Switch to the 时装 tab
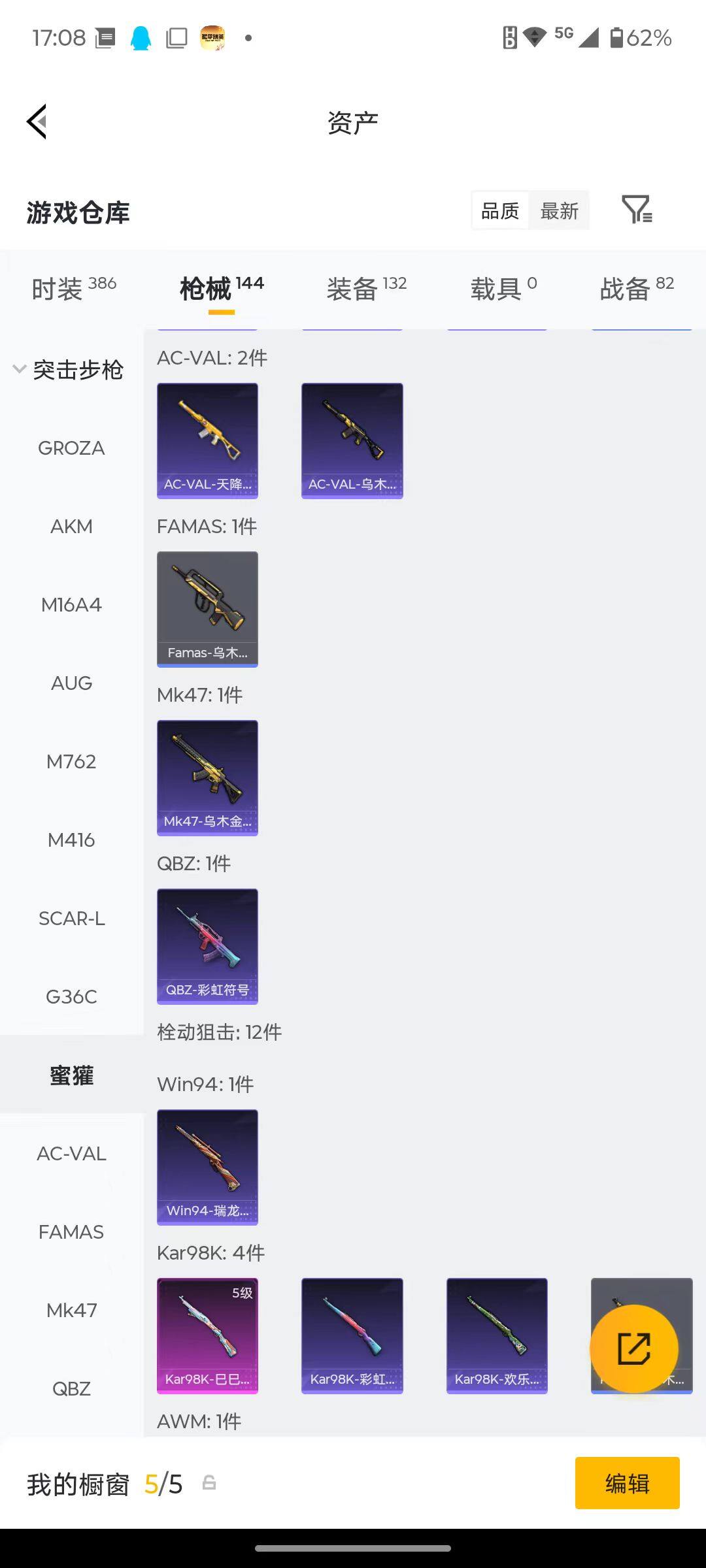This screenshot has height=1568, width=706. coord(74,287)
